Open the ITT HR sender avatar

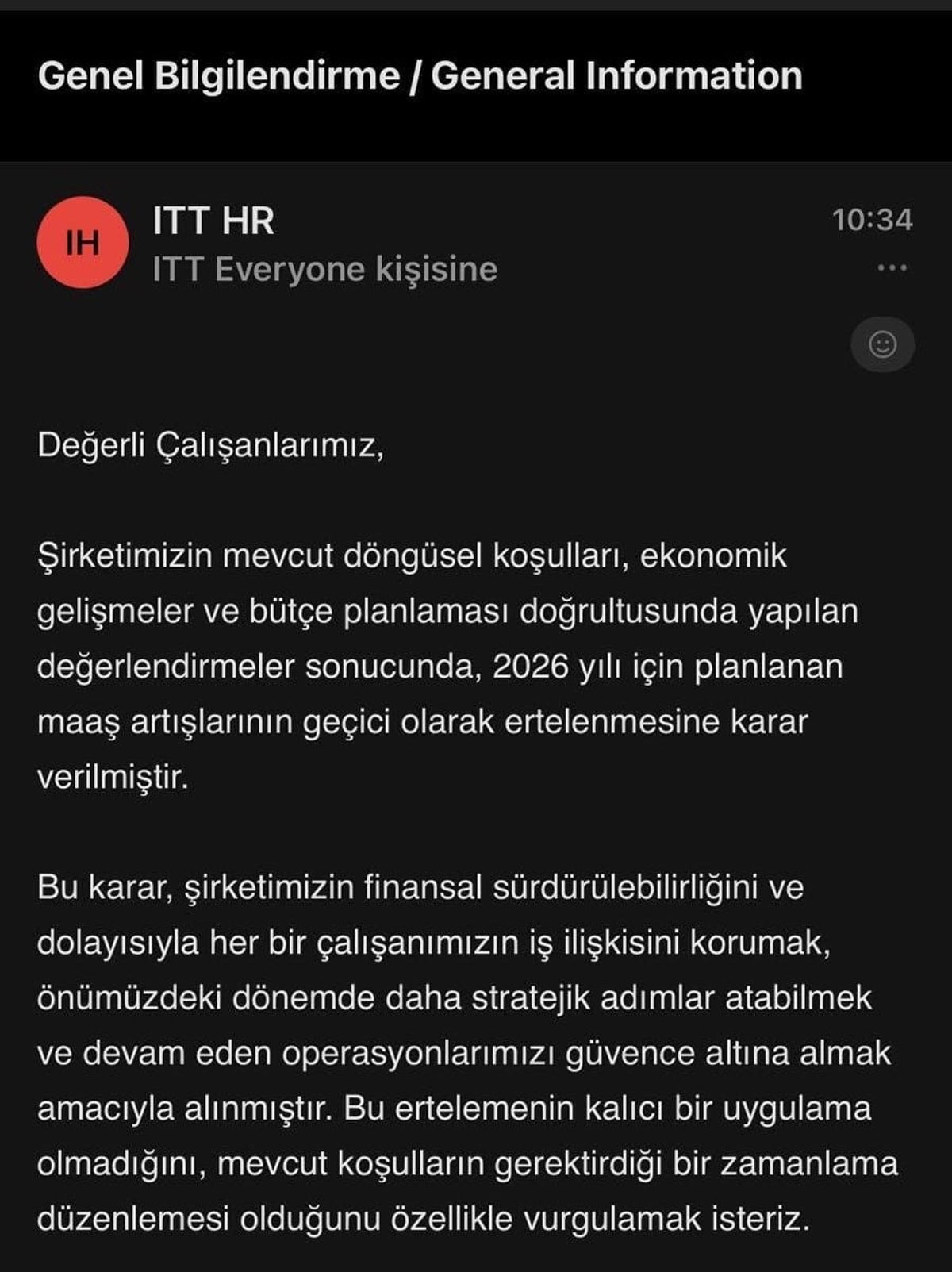pyautogui.click(x=82, y=242)
